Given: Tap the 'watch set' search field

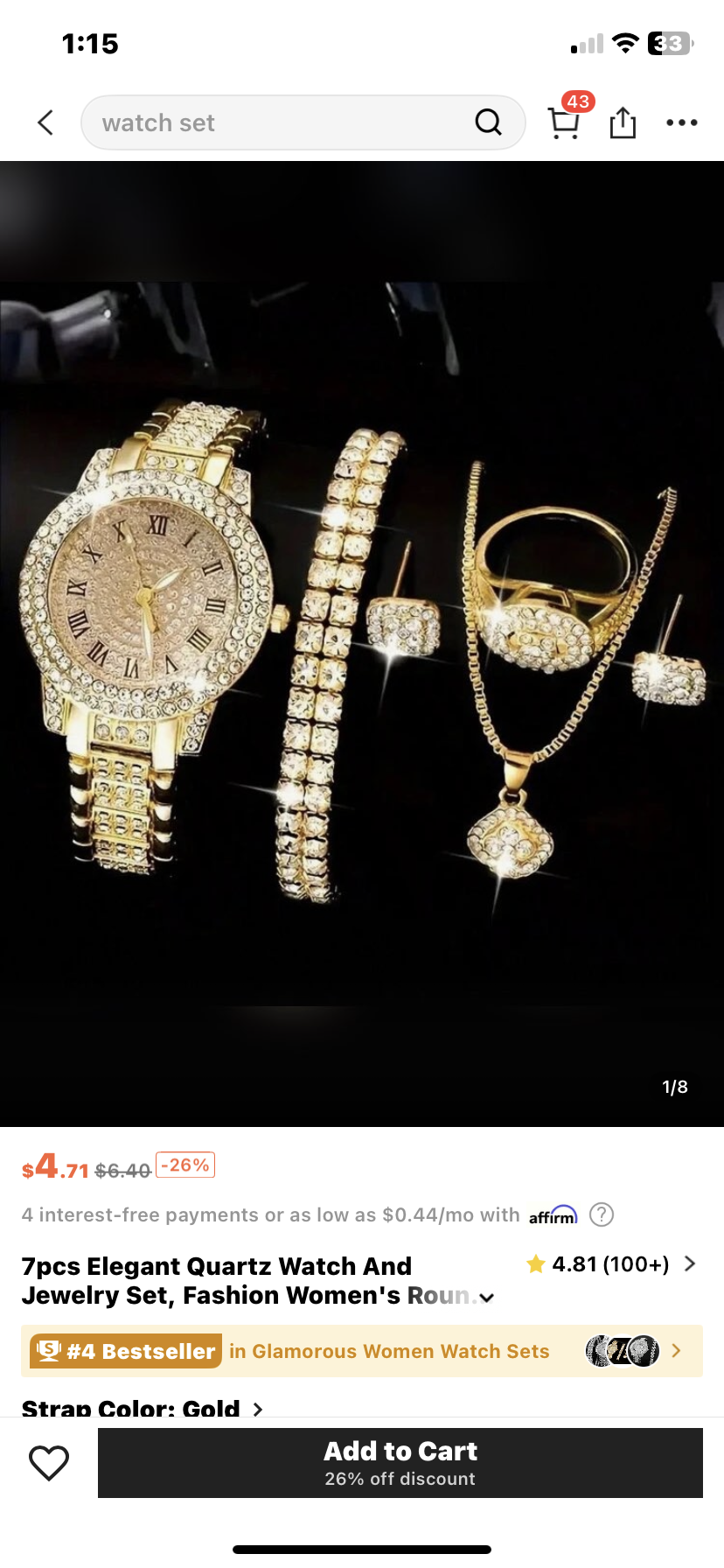Looking at the screenshot, I should [x=280, y=122].
